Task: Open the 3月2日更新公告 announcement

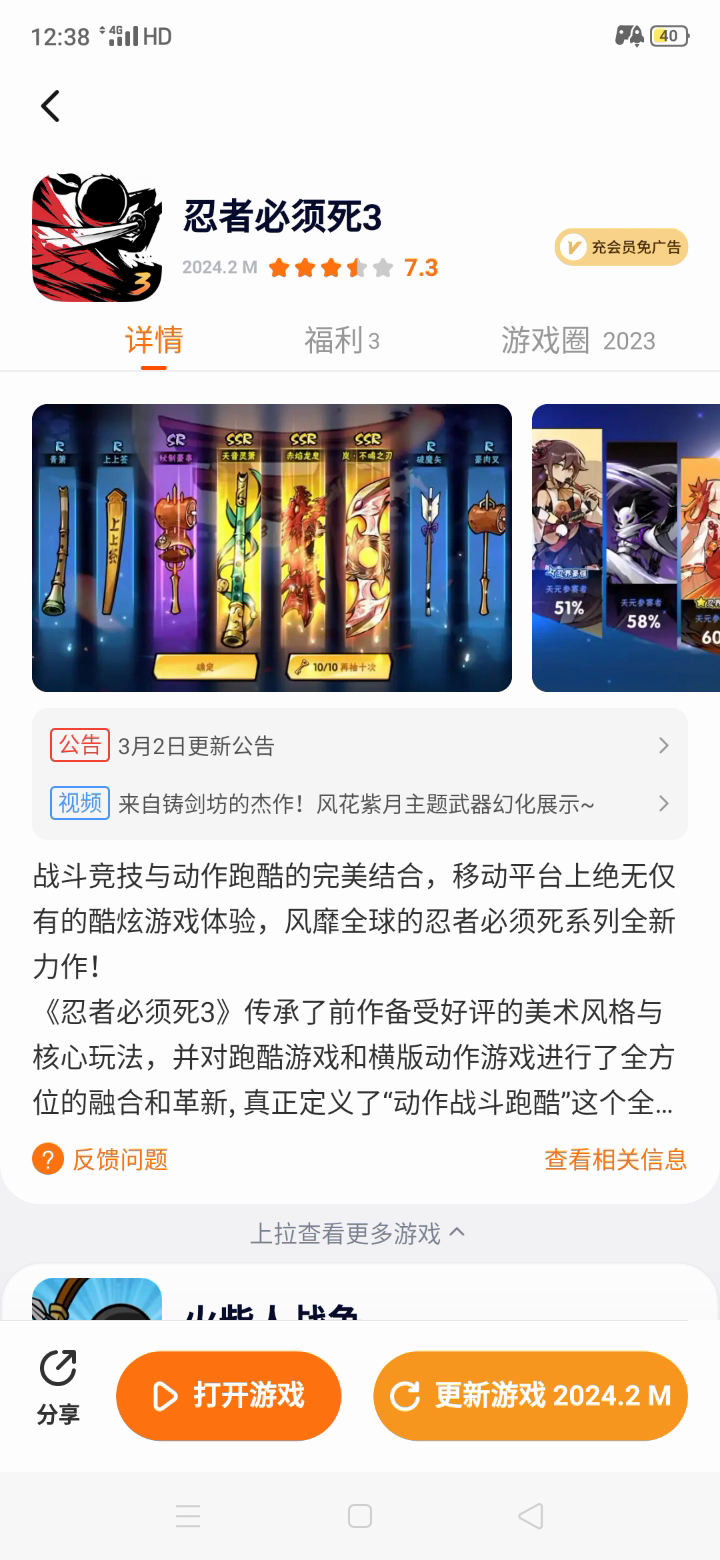Action: [360, 746]
